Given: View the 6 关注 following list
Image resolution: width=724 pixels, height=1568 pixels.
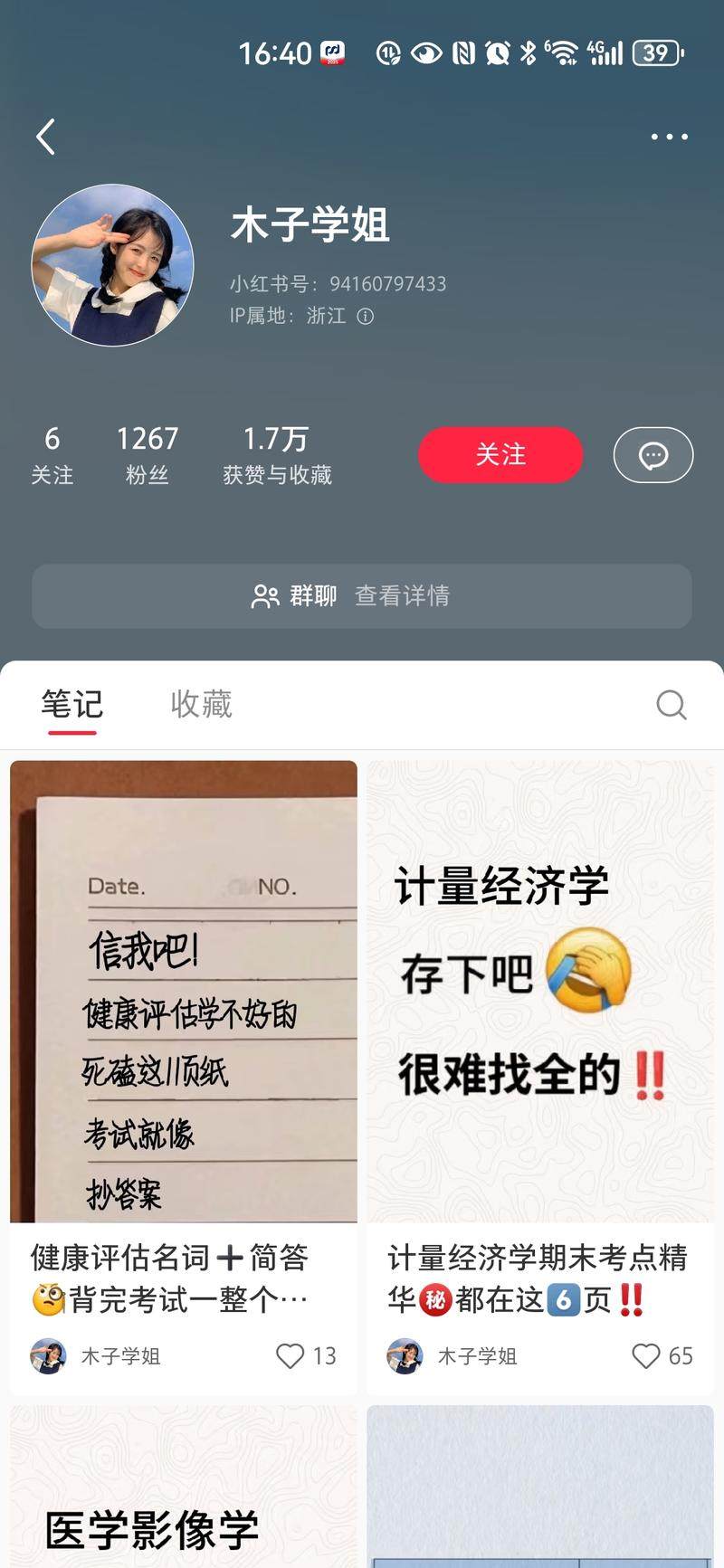Looking at the screenshot, I should tap(52, 455).
